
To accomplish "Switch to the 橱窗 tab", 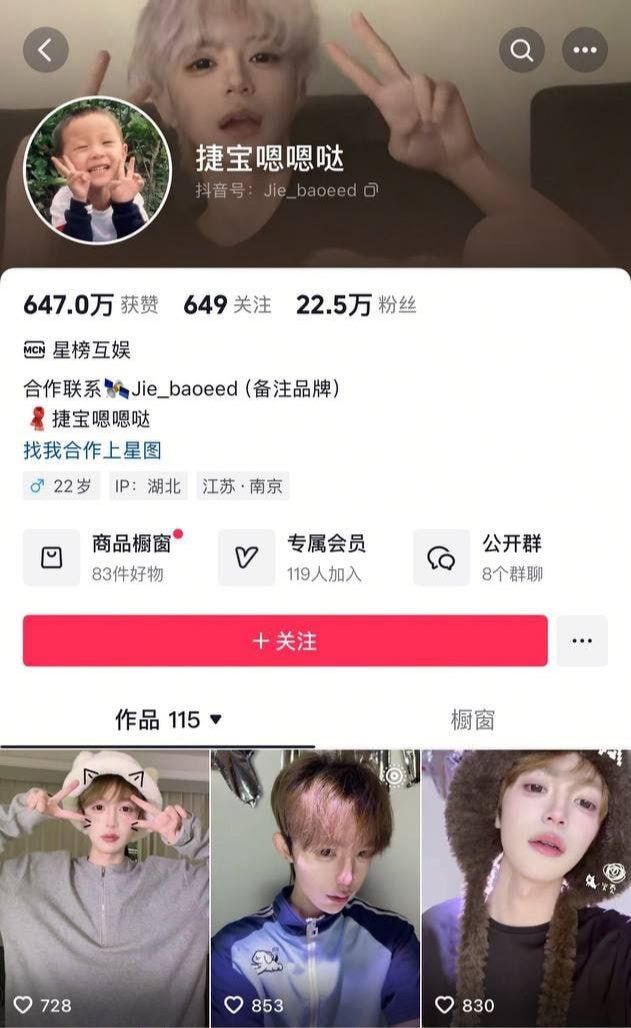I will pyautogui.click(x=472, y=720).
